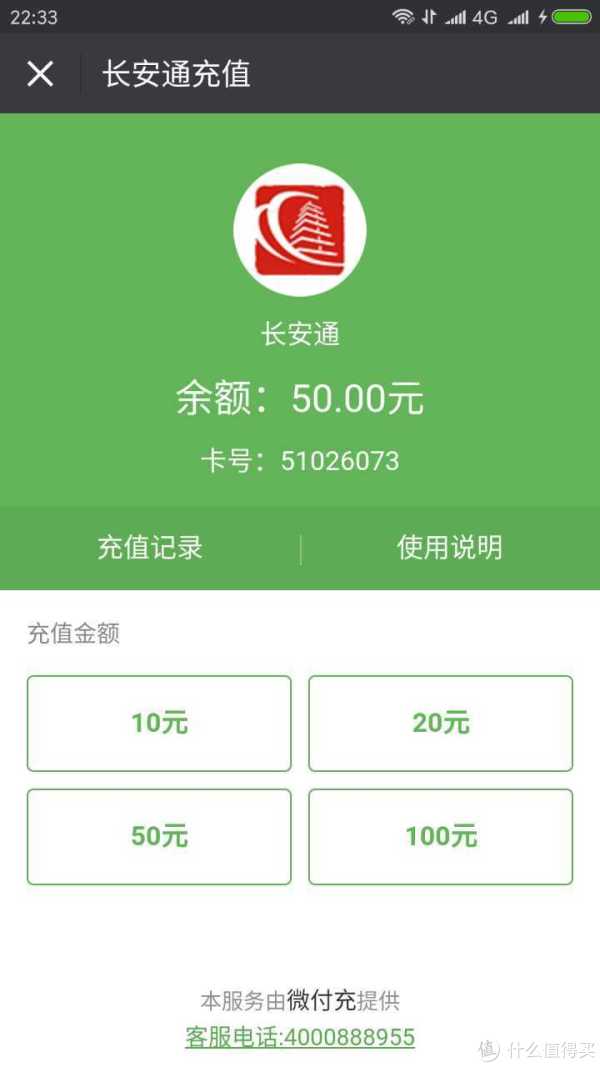Close the 长安通充值 page
The height and width of the screenshot is (1067, 600).
pos(40,73)
